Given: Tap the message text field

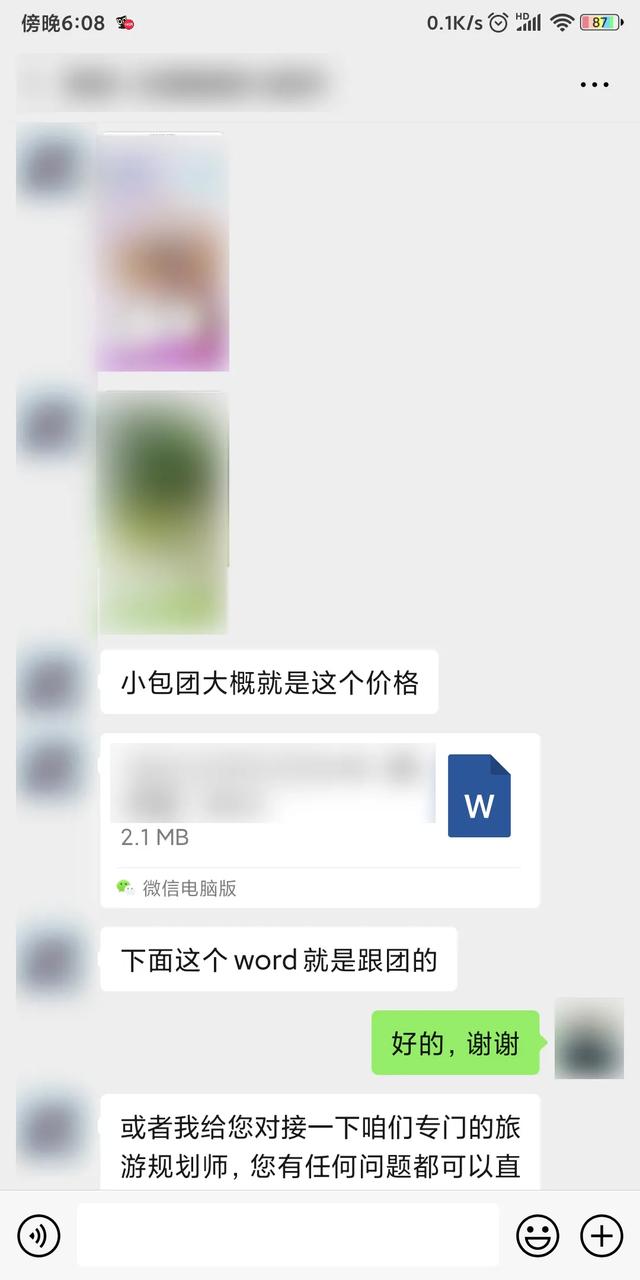Looking at the screenshot, I should coord(287,1236).
